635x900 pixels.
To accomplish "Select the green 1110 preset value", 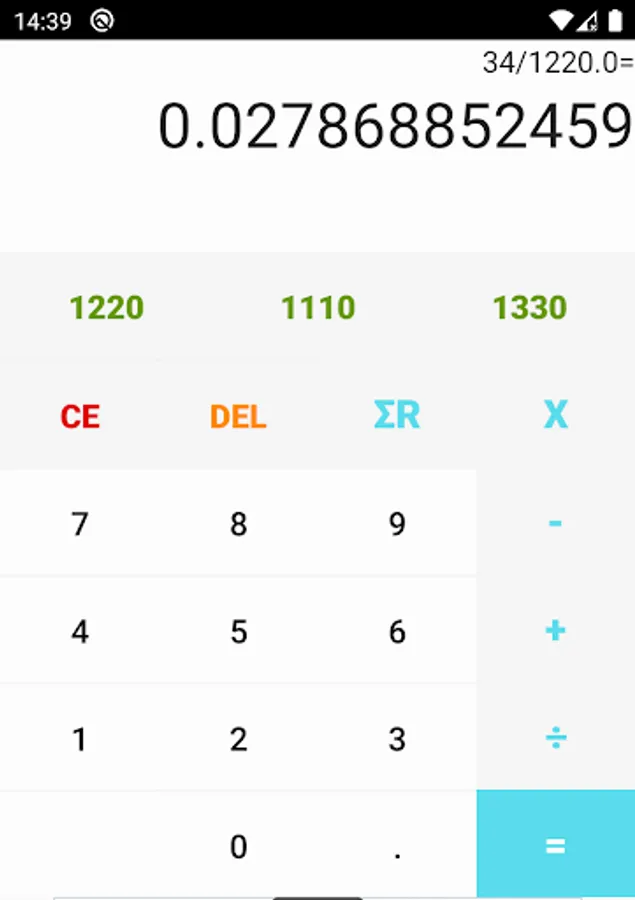I will point(318,307).
